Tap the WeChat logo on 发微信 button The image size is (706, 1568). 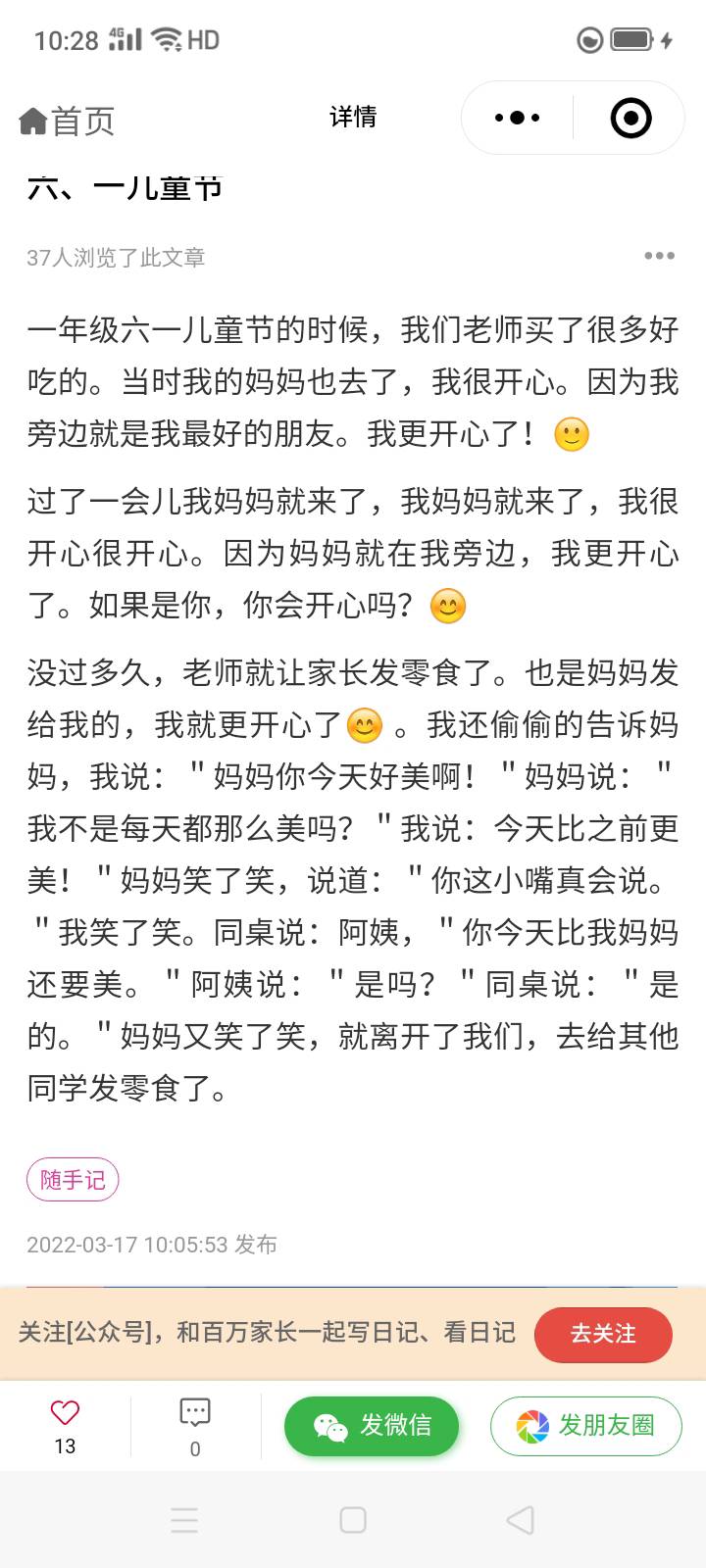(328, 1427)
